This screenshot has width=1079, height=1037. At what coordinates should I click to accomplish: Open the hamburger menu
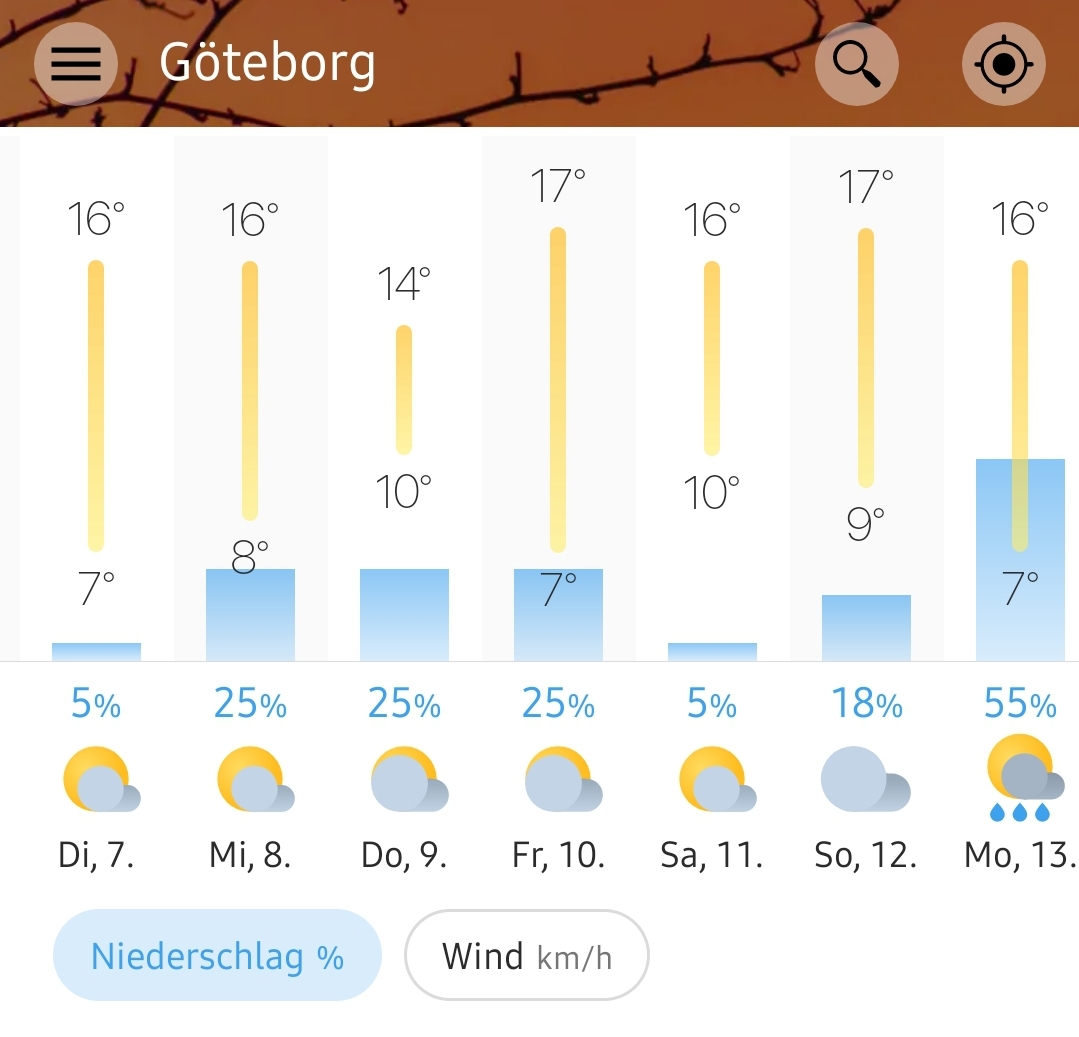tap(76, 64)
